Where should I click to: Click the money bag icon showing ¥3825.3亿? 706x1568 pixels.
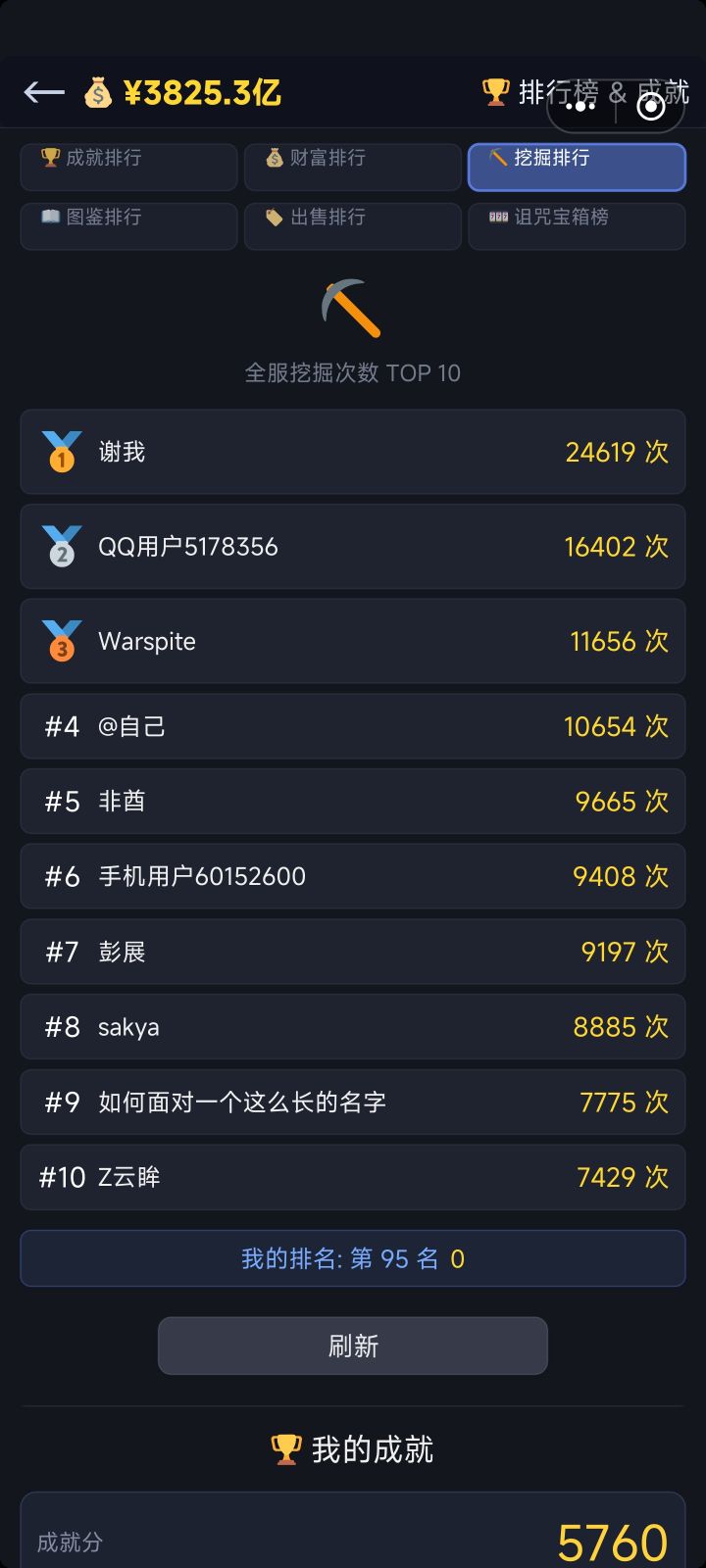97,92
